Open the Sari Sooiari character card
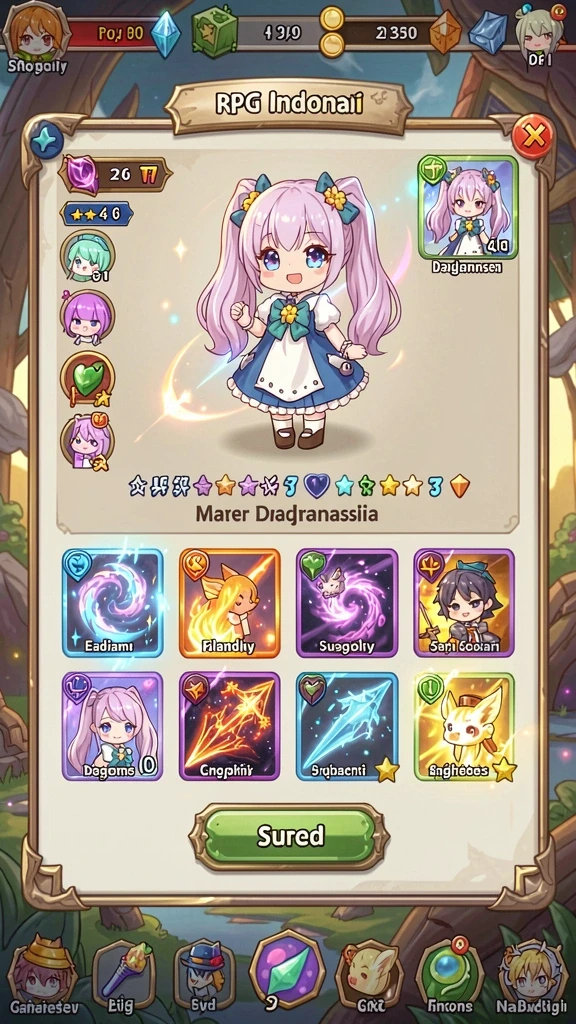The height and width of the screenshot is (1024, 576). point(464,602)
